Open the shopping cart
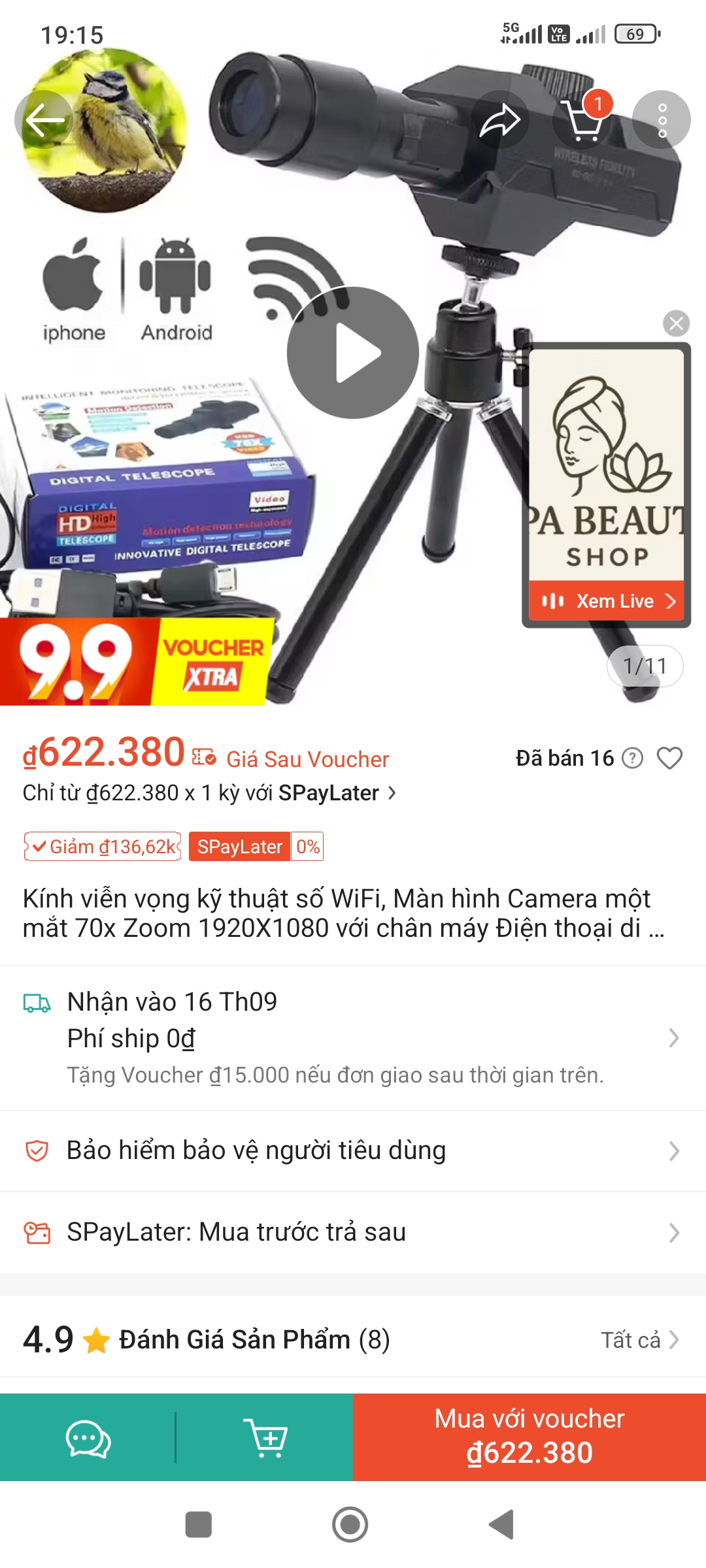This screenshot has width=706, height=1568. 582,120
